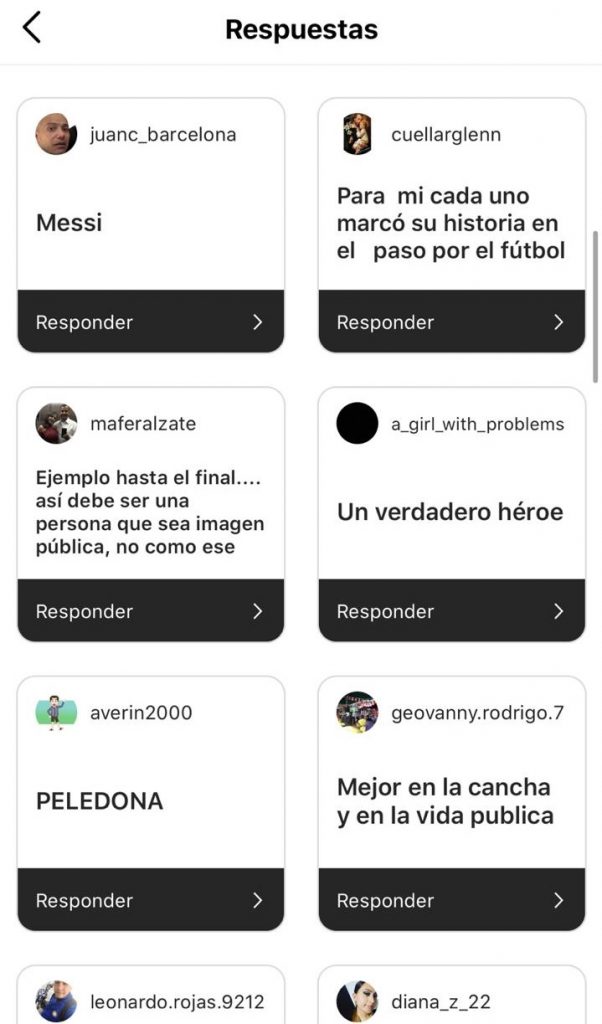602x1024 pixels.
Task: Reply to a_girl_with_problems' answer
Action: (451, 611)
